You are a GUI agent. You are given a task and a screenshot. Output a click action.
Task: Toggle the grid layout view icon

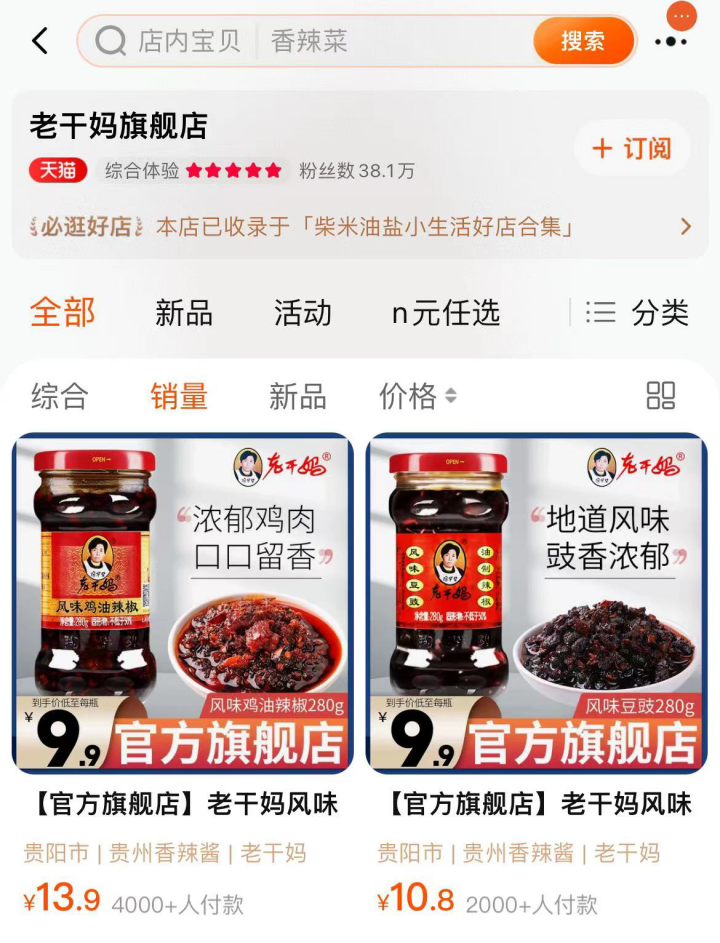[661, 396]
